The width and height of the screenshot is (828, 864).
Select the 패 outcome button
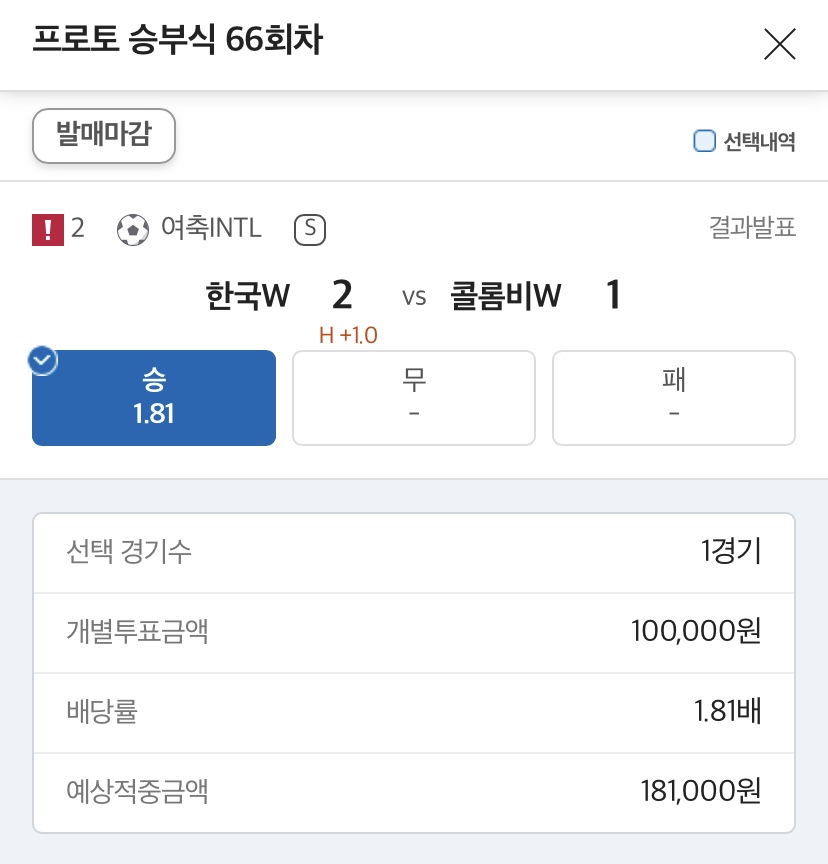(673, 397)
